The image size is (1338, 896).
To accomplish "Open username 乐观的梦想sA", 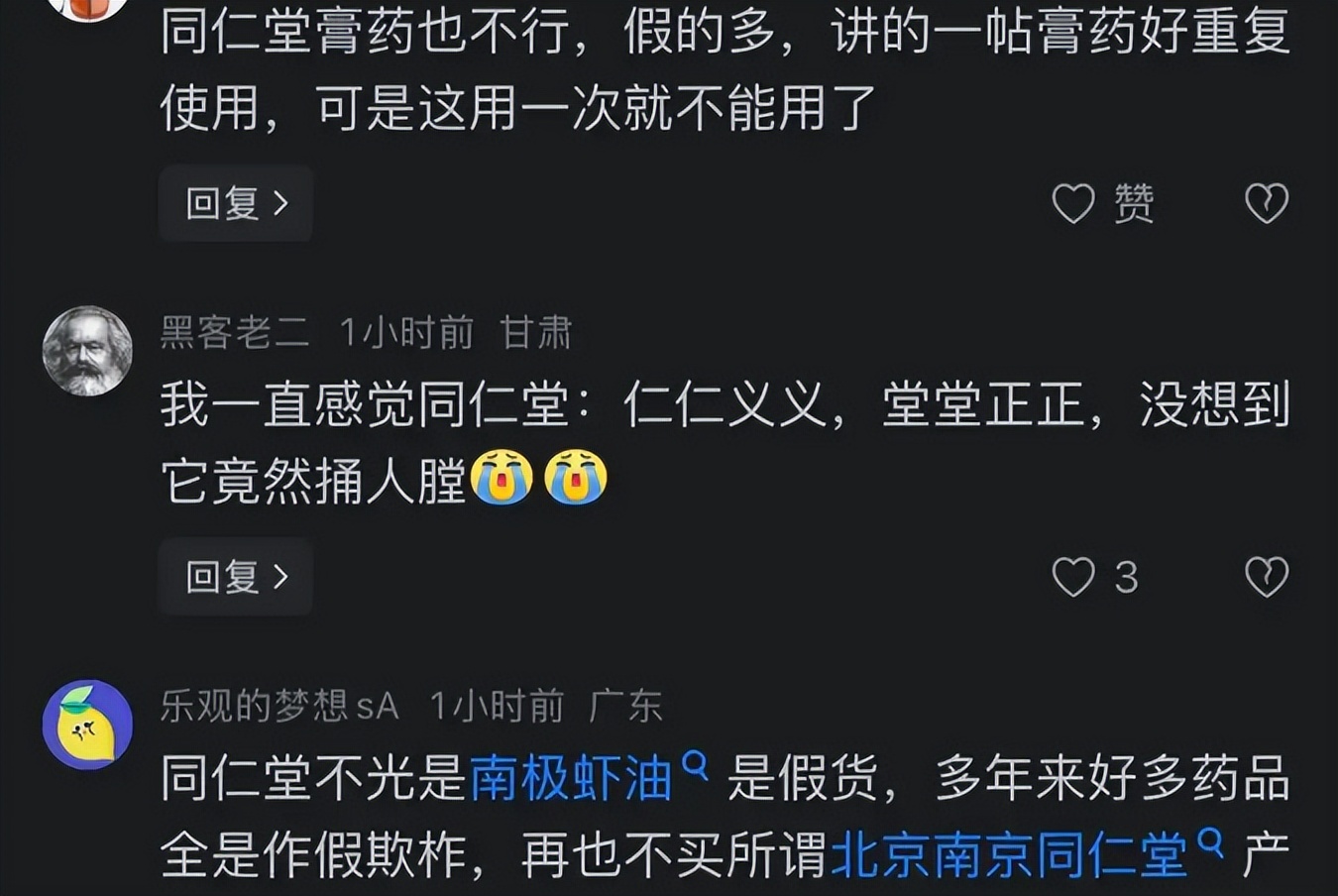I will tap(279, 707).
